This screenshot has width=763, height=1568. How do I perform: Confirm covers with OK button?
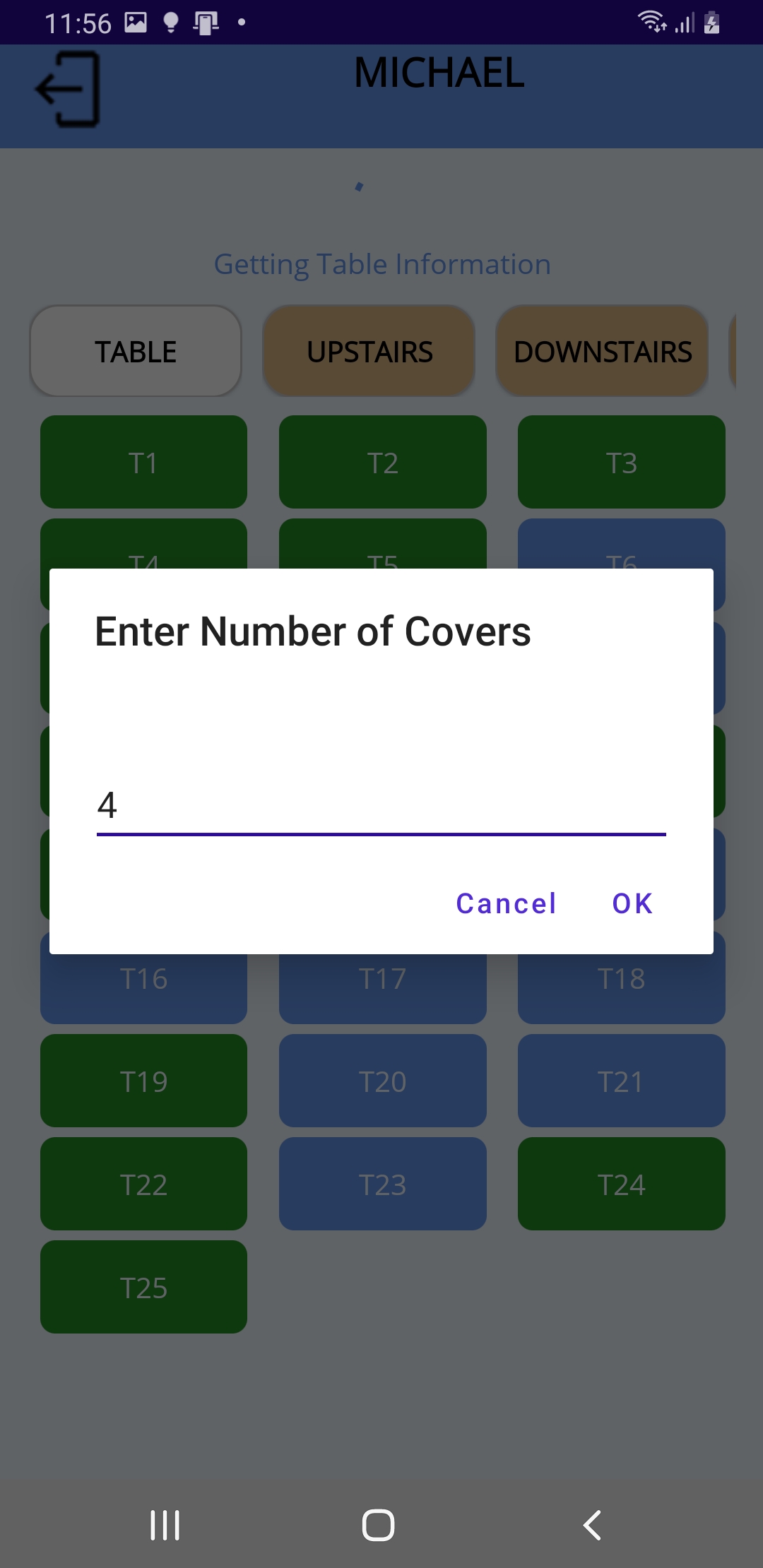tap(632, 903)
